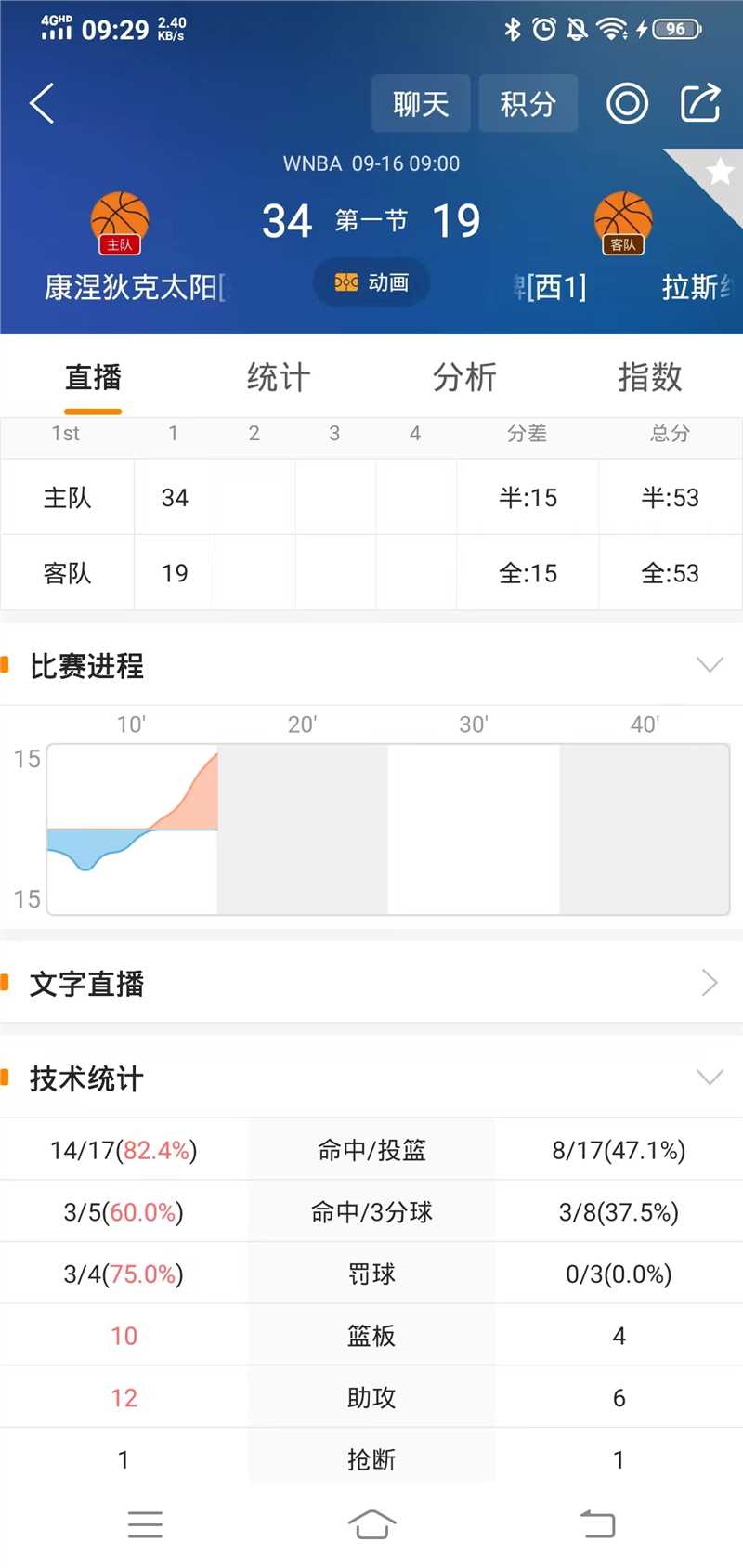Image resolution: width=743 pixels, height=1568 pixels.
Task: Switch to the 指数 tab
Action: 650,378
